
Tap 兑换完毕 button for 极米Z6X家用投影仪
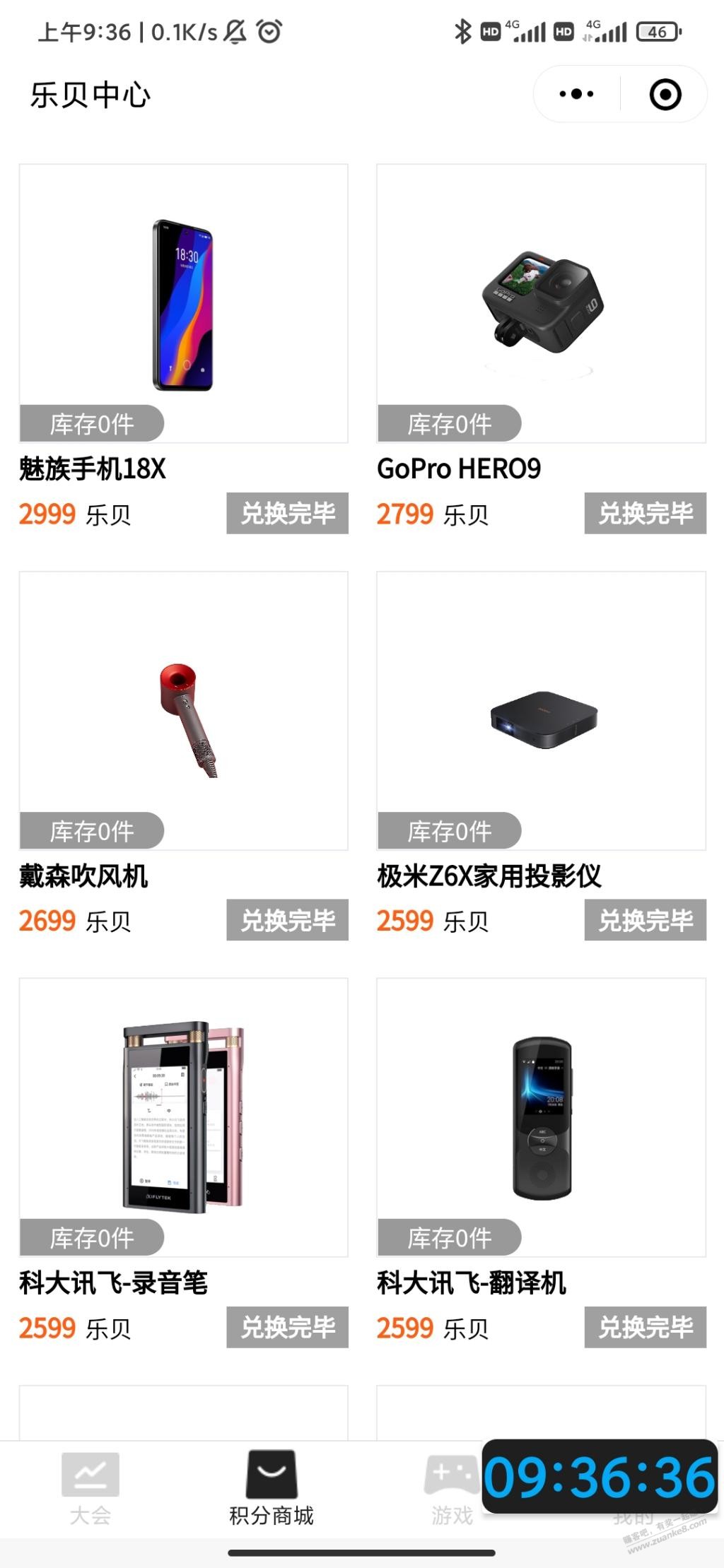point(645,920)
